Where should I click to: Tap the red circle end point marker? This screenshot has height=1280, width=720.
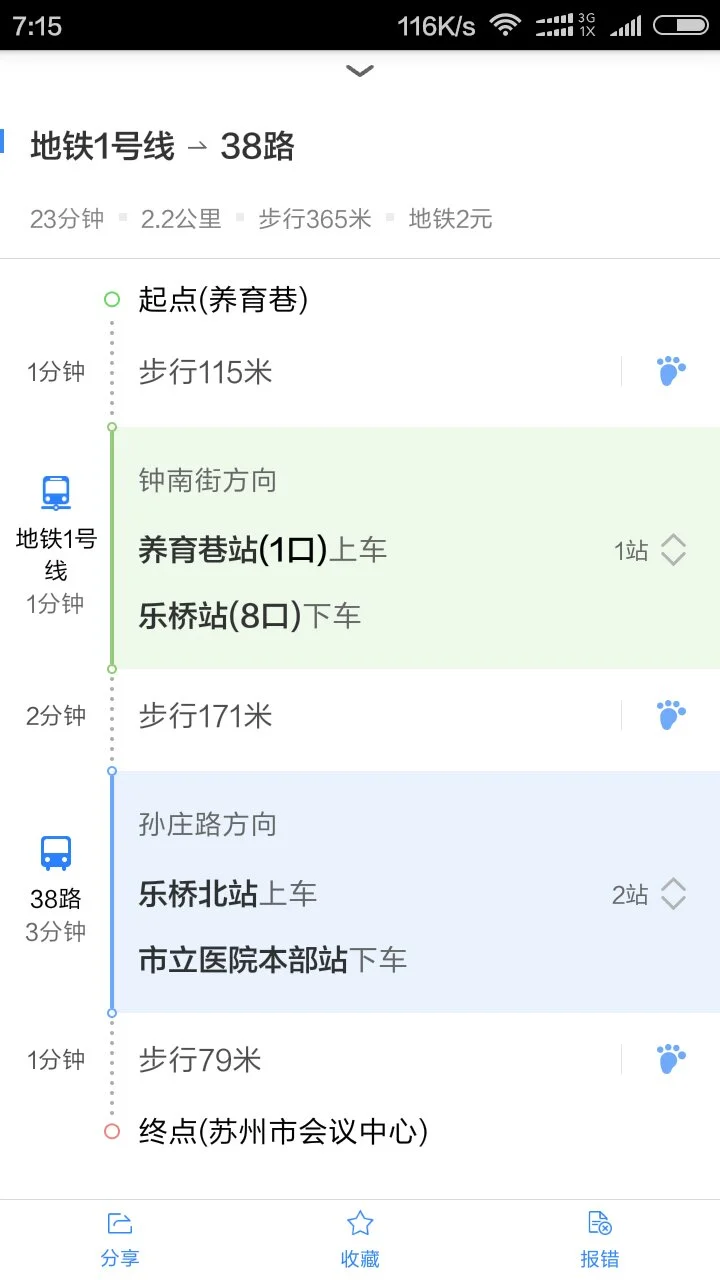tap(111, 1130)
